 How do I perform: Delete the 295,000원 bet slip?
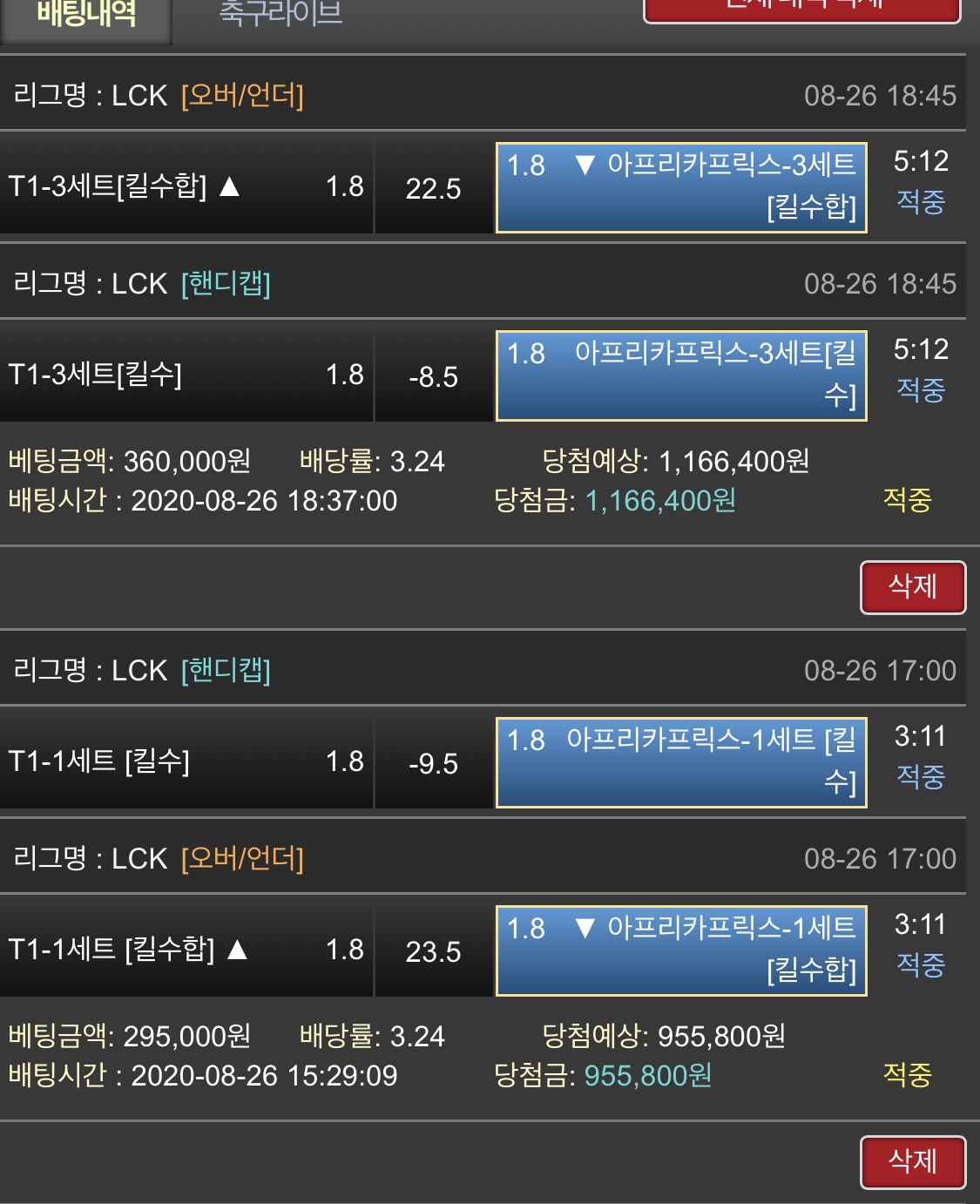912,1161
